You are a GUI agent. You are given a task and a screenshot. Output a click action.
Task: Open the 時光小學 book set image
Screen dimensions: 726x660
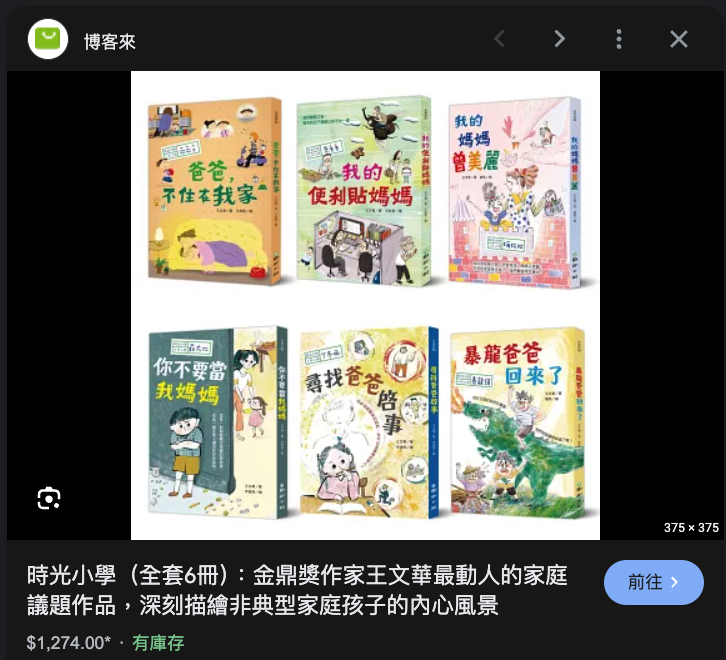point(365,305)
